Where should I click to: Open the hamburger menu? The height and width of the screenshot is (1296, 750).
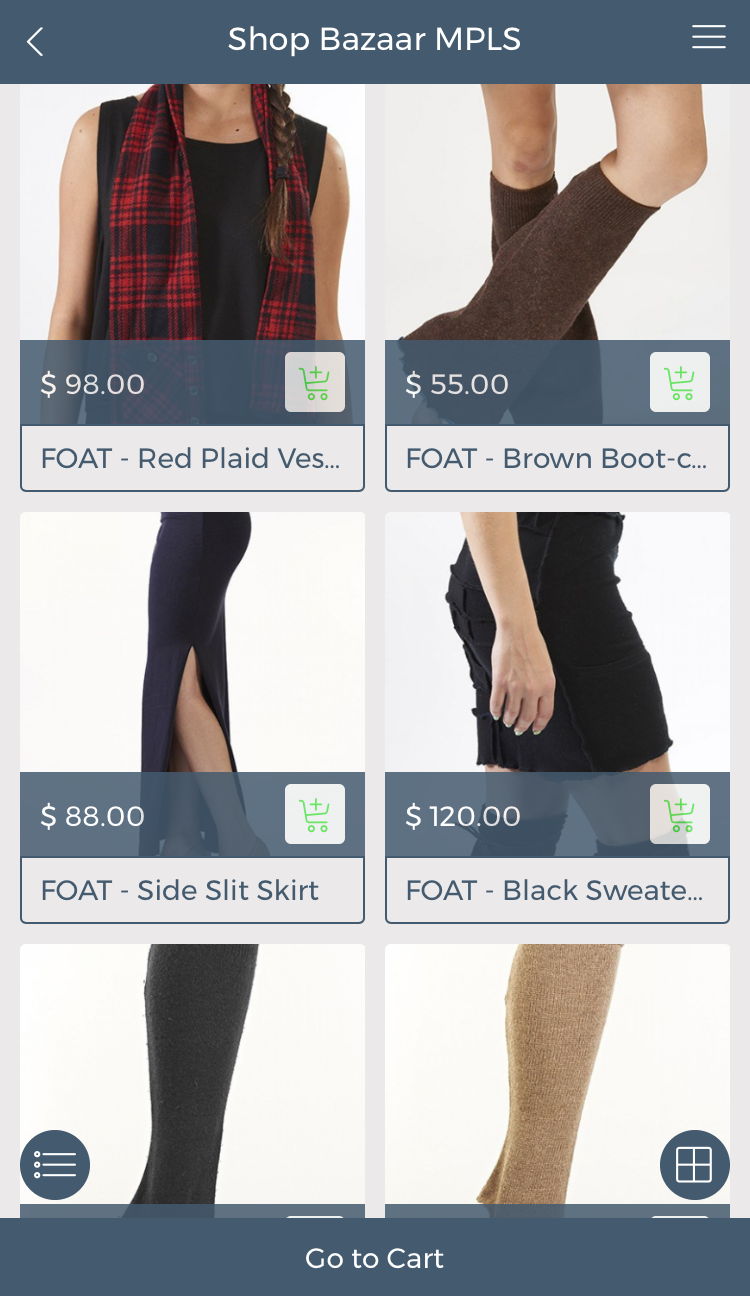pyautogui.click(x=708, y=37)
